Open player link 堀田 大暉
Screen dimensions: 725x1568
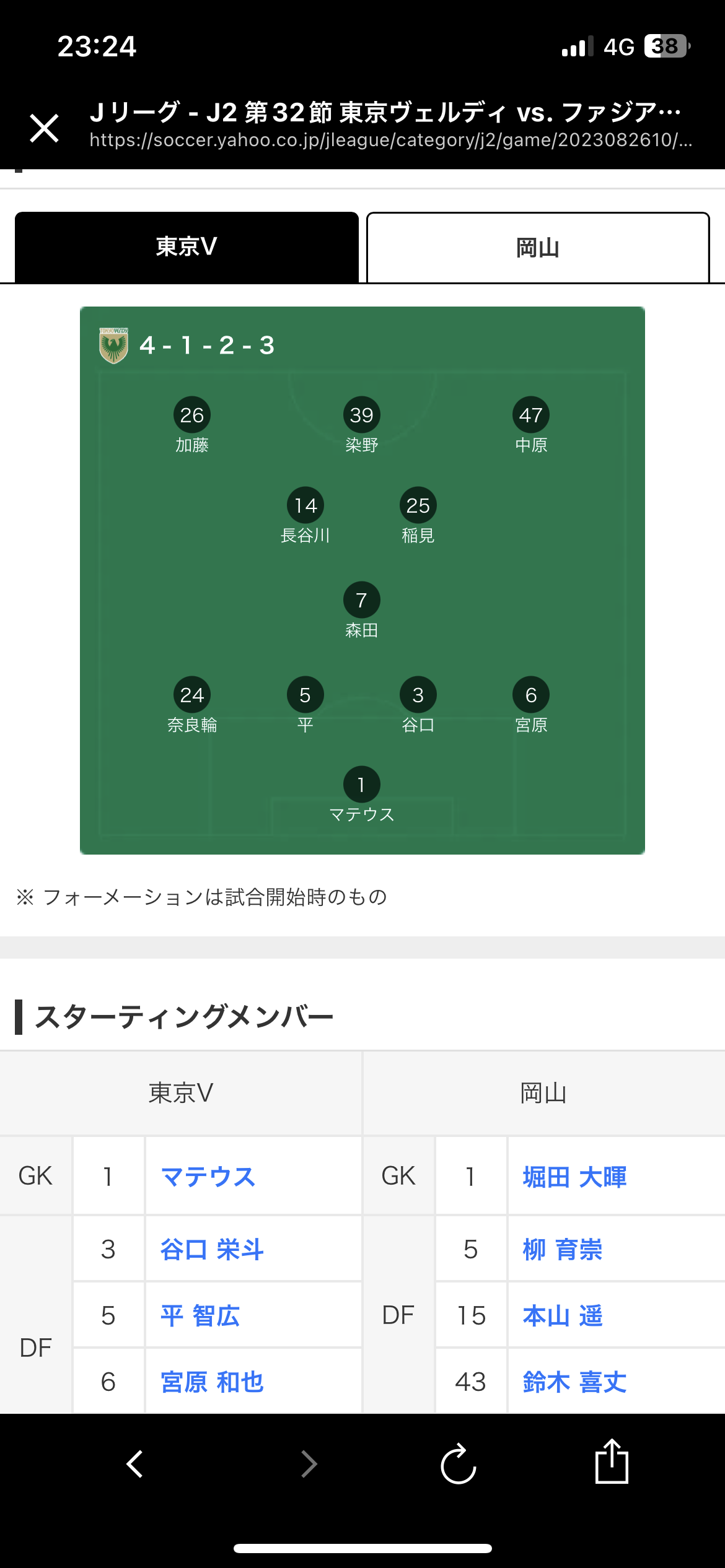[x=574, y=1177]
